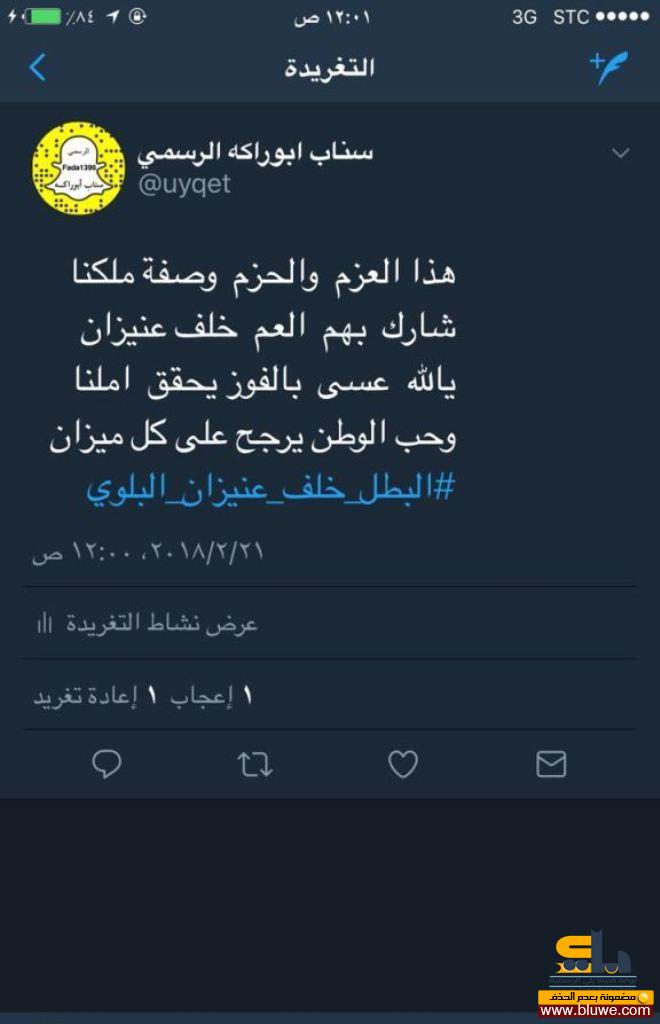Compose a new tweet with the feather icon
This screenshot has height=1024, width=660.
608,67
